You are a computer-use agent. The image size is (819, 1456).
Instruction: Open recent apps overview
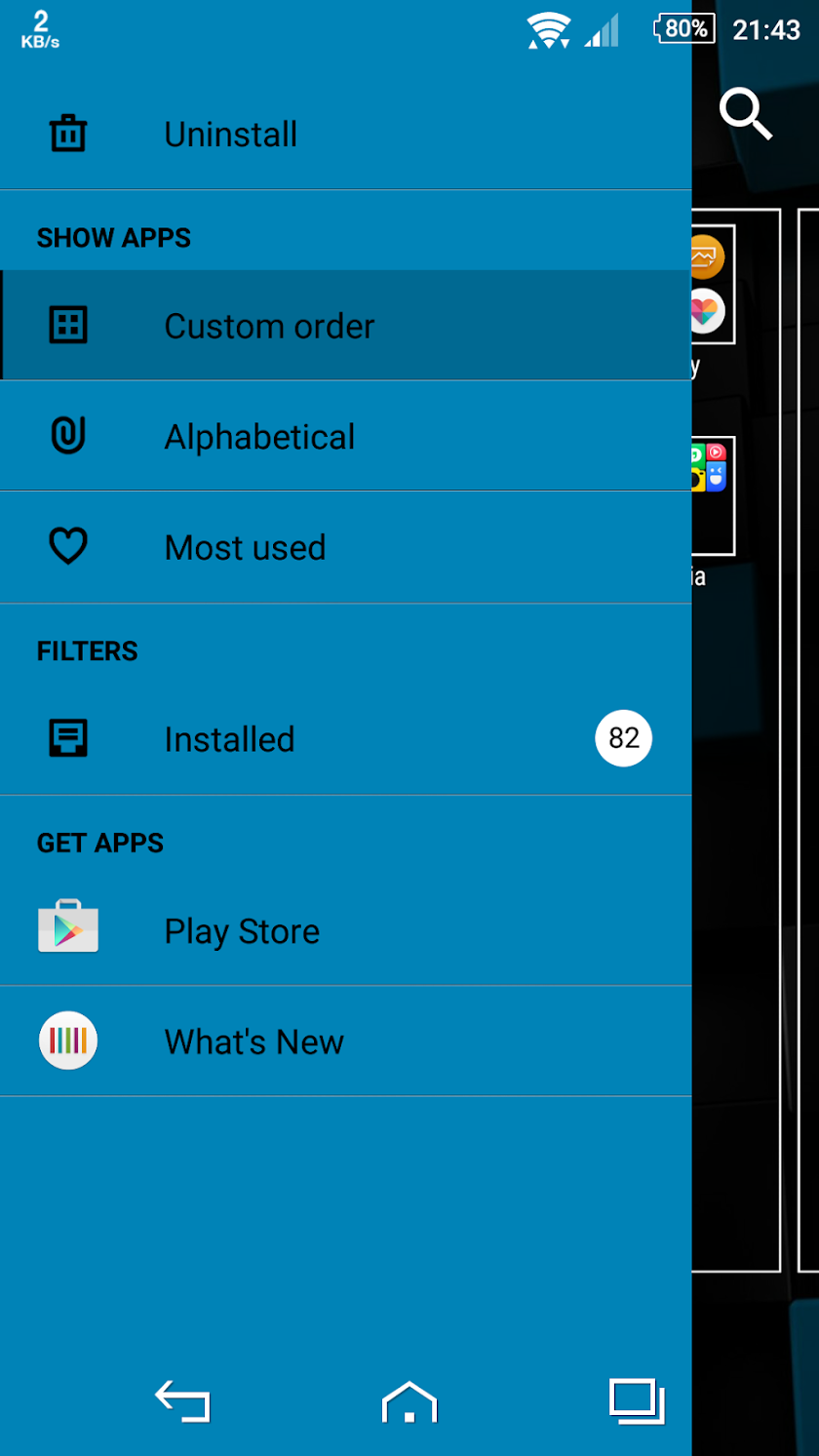(x=637, y=1402)
